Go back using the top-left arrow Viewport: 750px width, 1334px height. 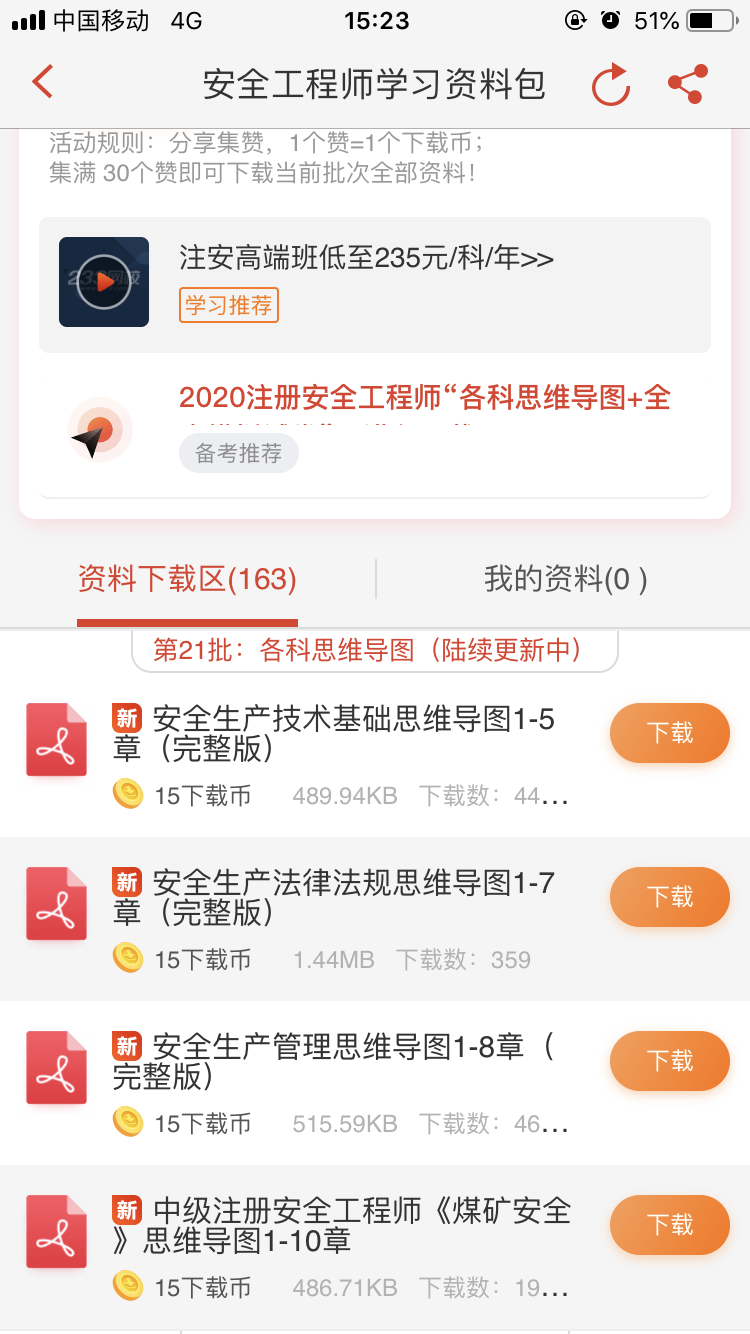tap(42, 82)
